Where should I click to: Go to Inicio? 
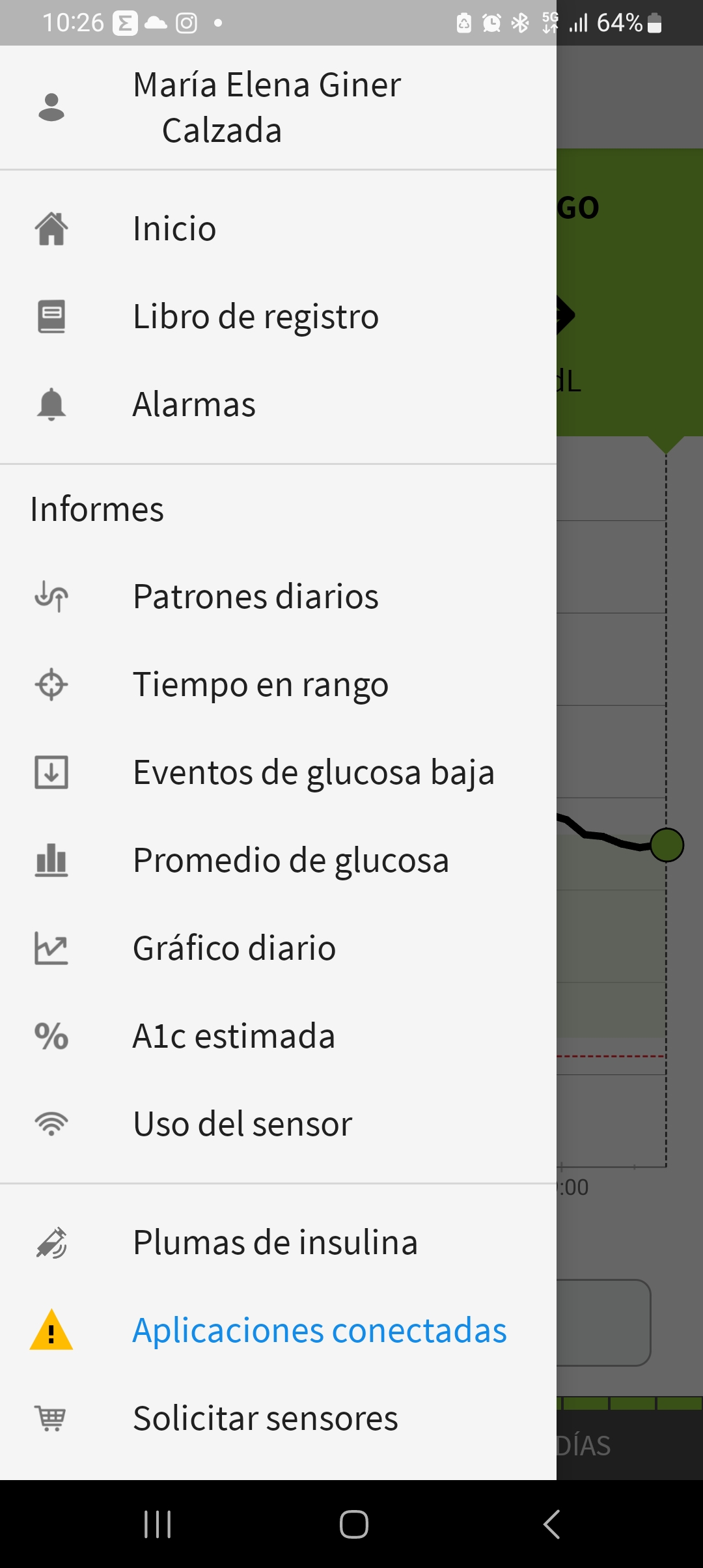[x=278, y=229]
